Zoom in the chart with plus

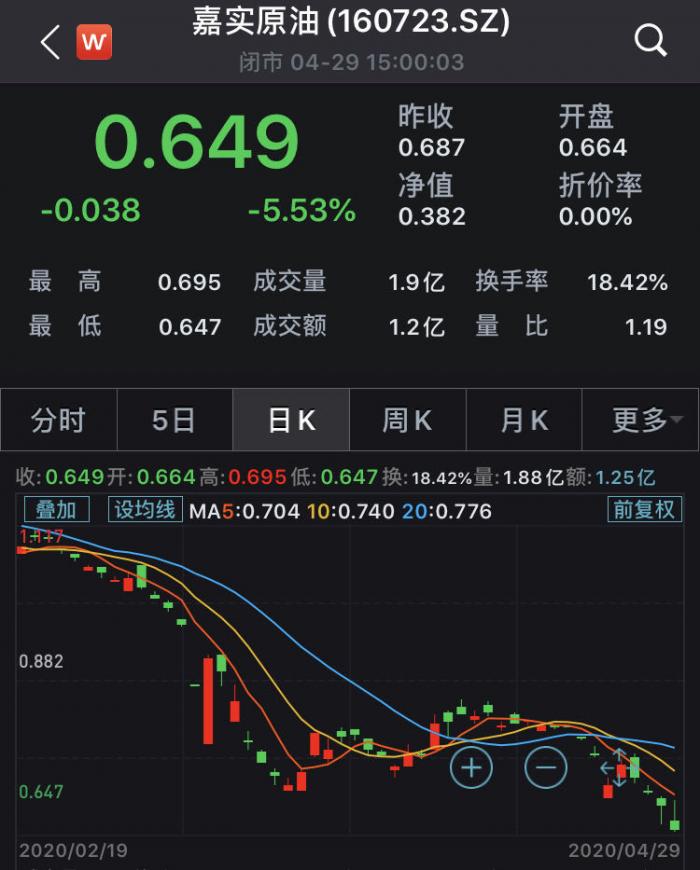(471, 768)
